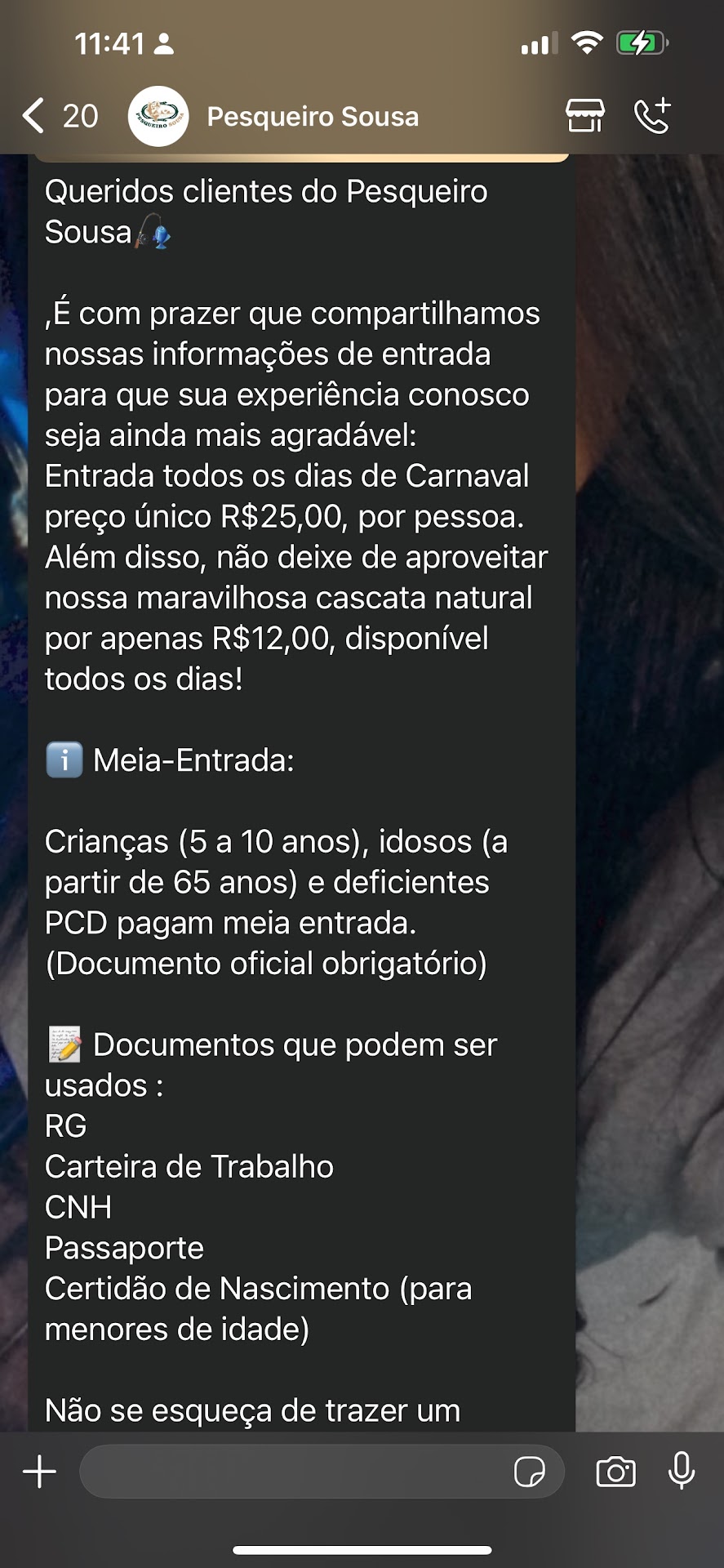Open the sticker picker

point(530,1472)
